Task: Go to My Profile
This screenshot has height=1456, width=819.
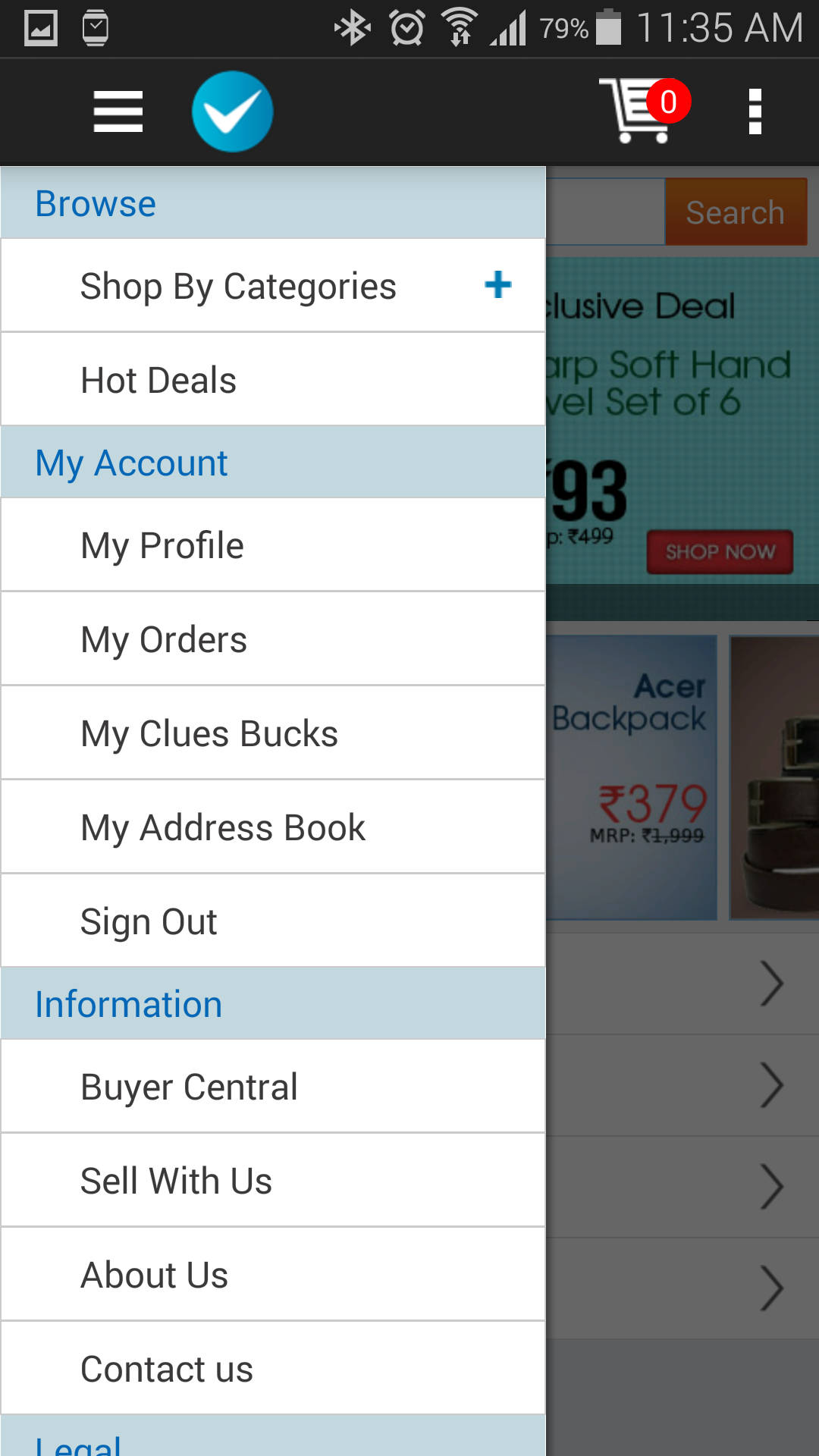Action: [273, 545]
